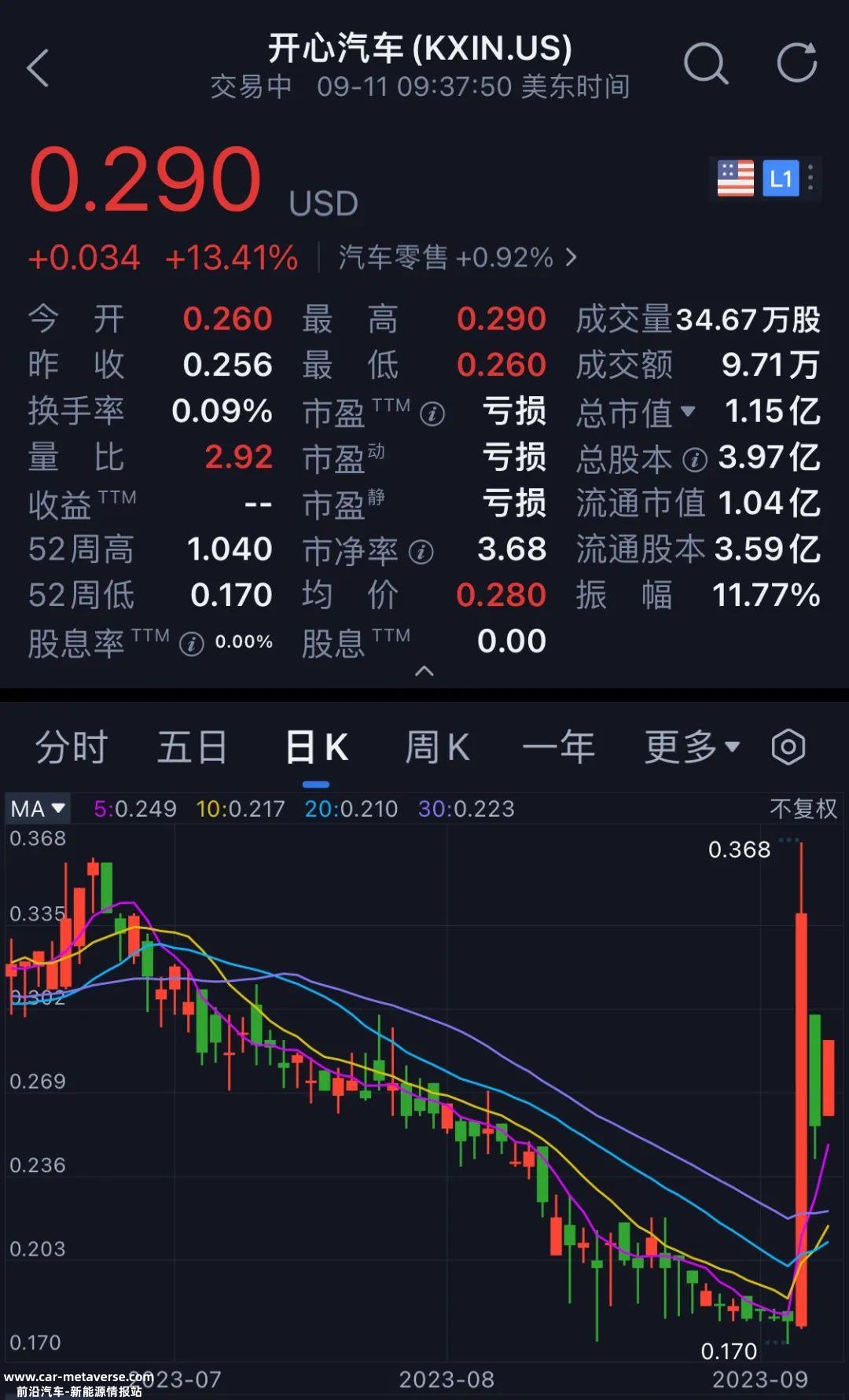Show info for 市盈TTM

[x=432, y=413]
